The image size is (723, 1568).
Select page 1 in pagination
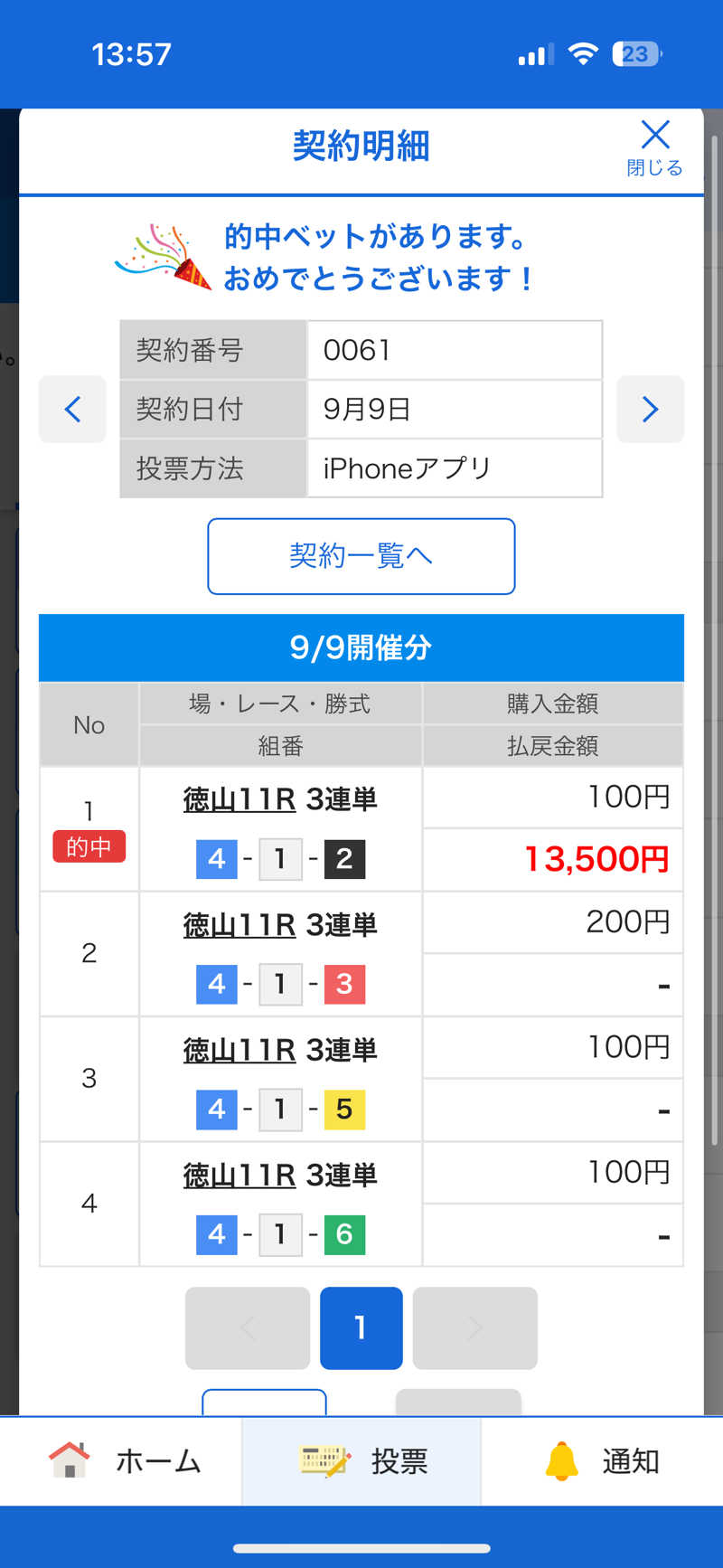(x=361, y=1327)
